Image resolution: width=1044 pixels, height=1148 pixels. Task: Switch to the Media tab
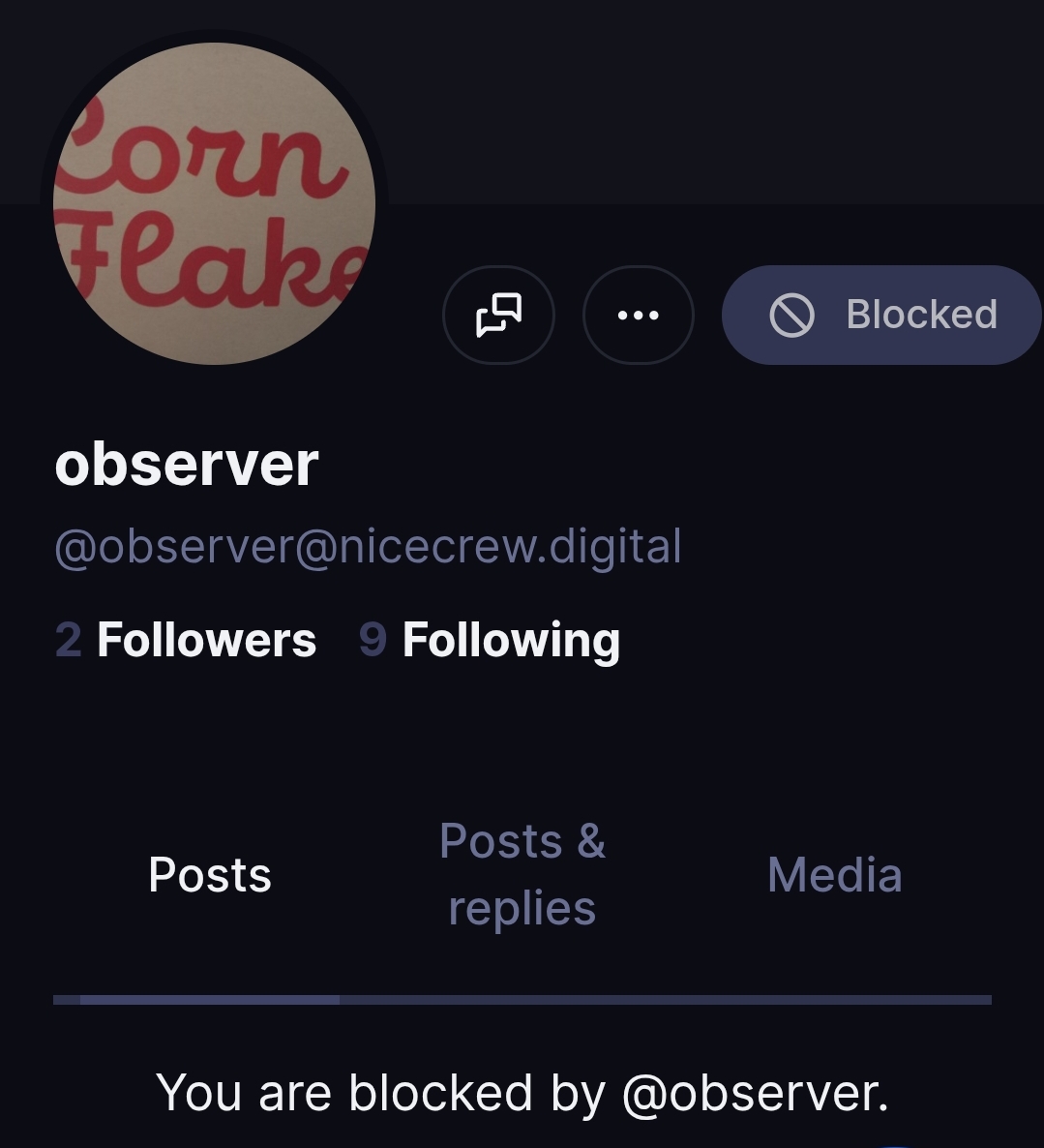click(x=834, y=875)
